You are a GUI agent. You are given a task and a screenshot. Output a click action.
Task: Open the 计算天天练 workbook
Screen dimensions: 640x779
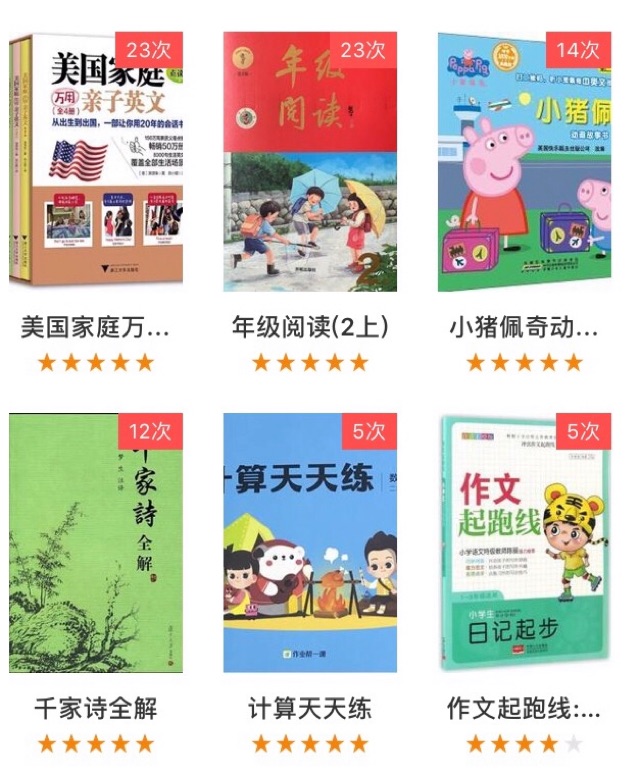pos(310,543)
